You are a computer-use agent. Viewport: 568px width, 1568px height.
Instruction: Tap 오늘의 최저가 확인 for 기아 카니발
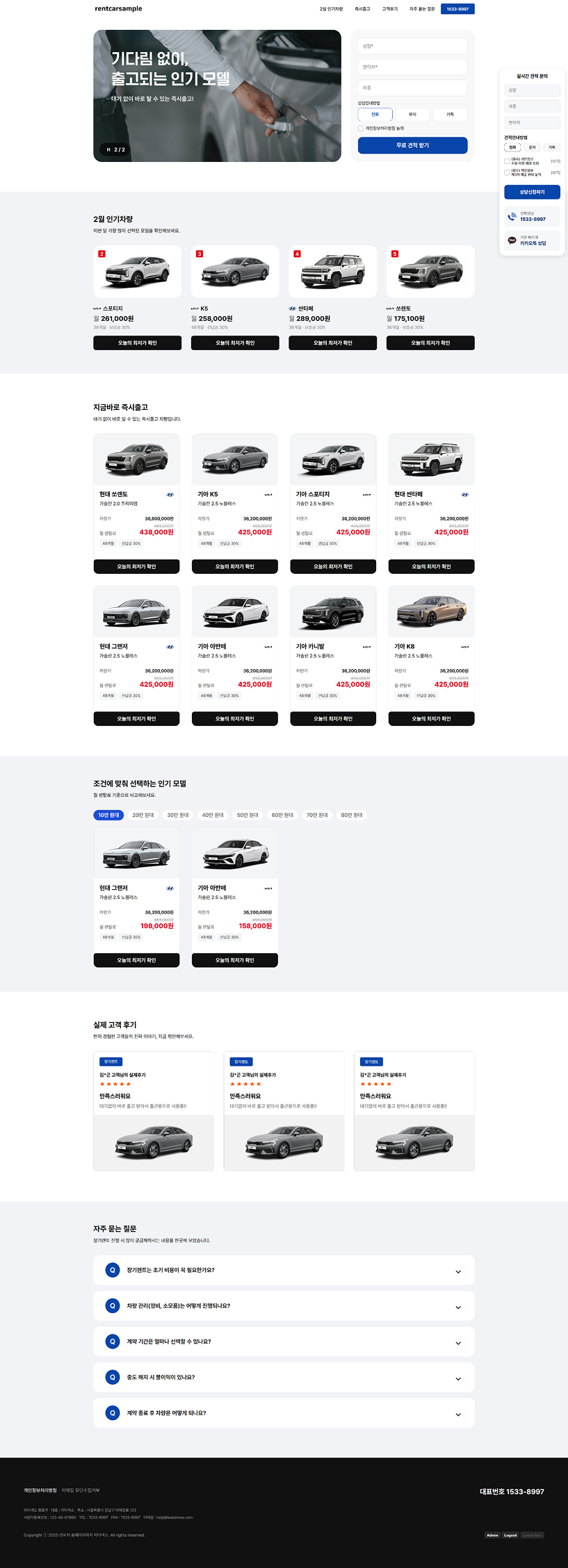333,719
